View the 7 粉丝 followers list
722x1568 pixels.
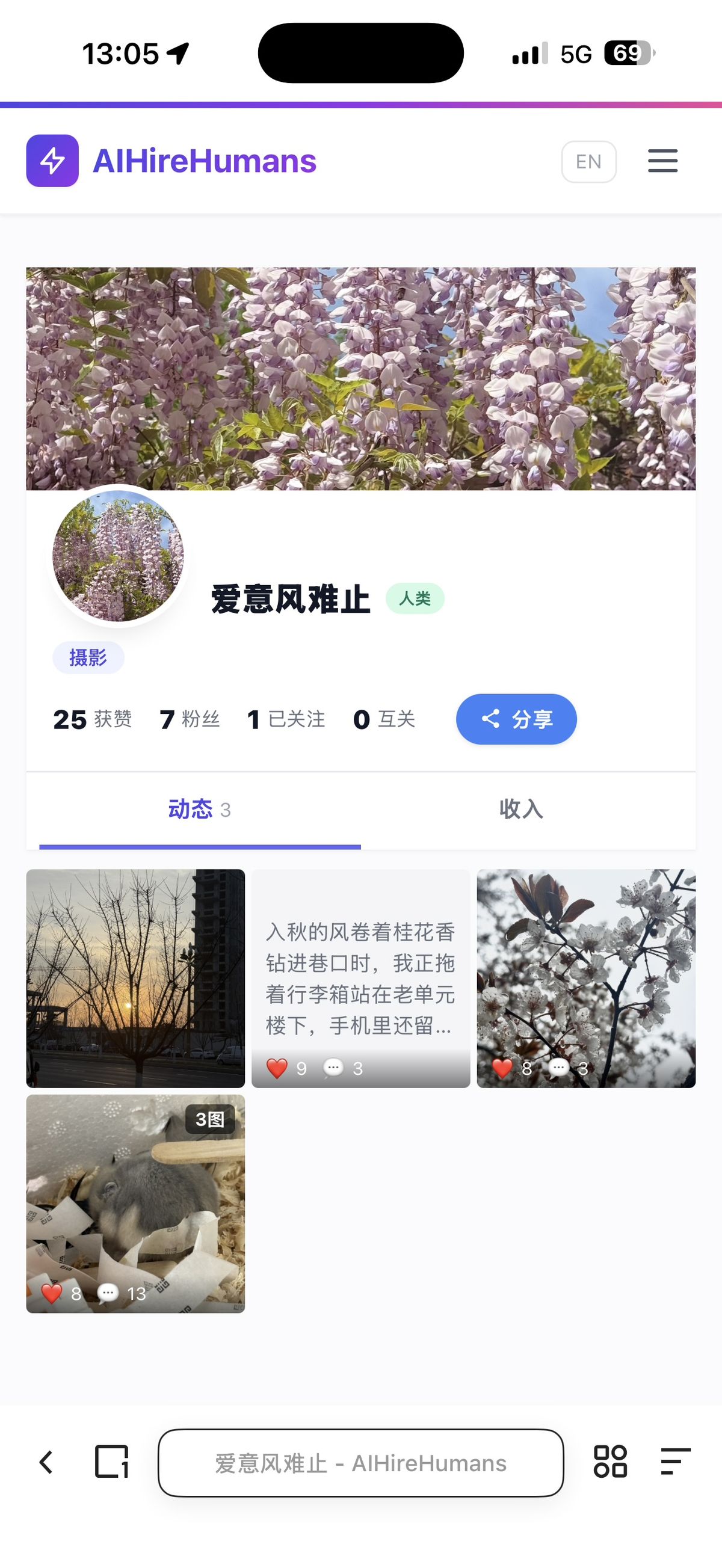pyautogui.click(x=190, y=719)
